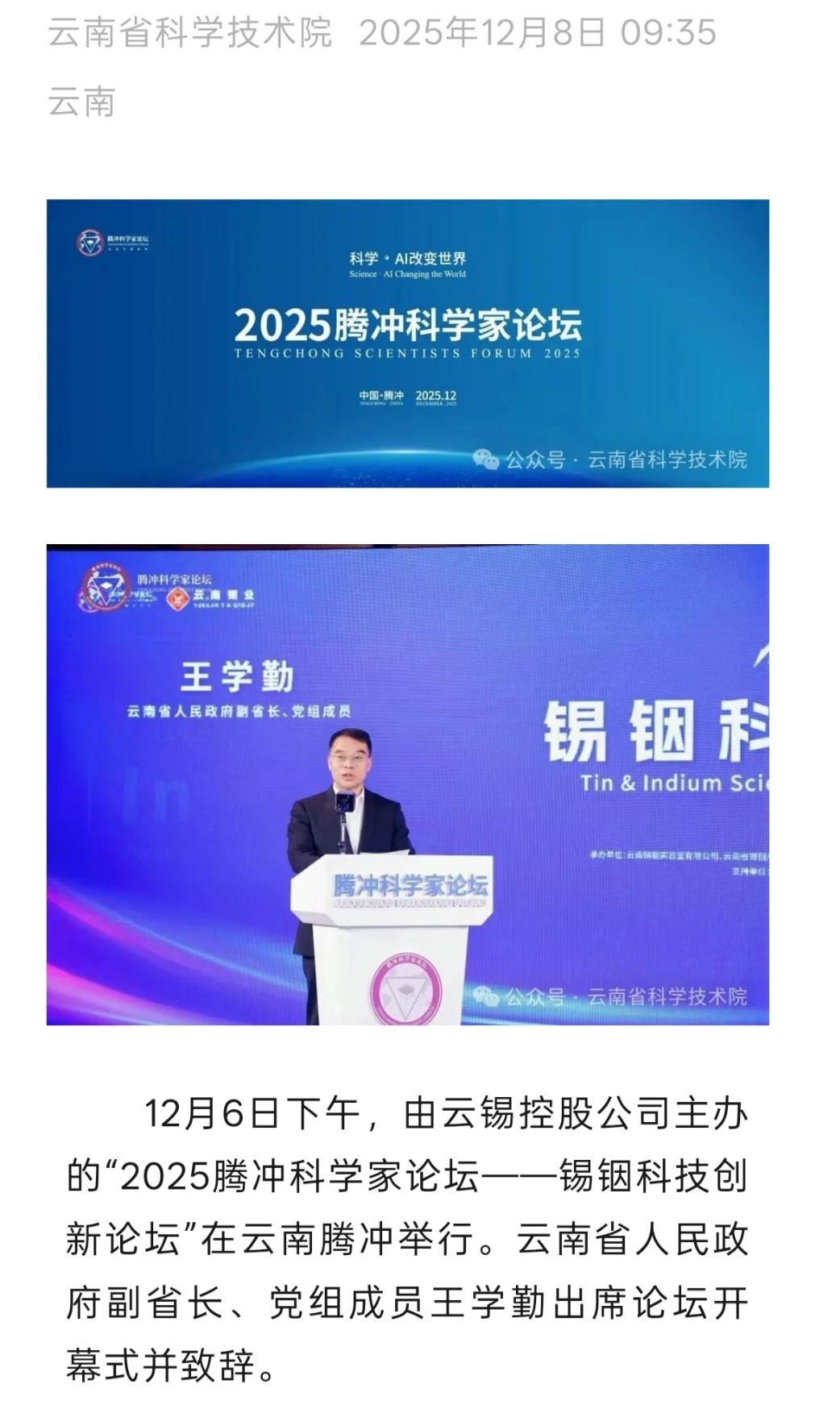View the 2025腾冲科学家论坛 banner image
Screen dimensions: 840x1401
407,343
